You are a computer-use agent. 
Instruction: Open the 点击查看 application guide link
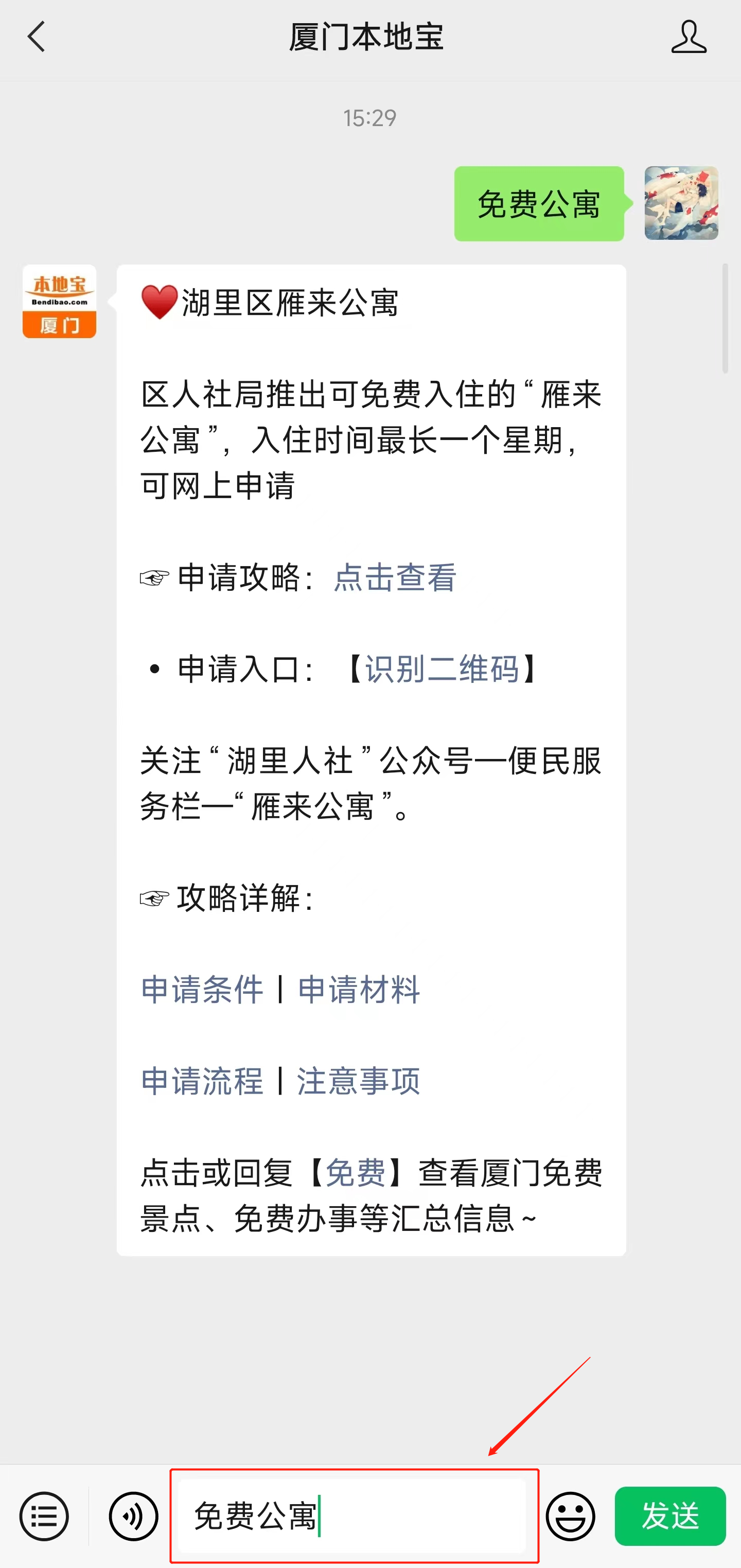(x=395, y=577)
